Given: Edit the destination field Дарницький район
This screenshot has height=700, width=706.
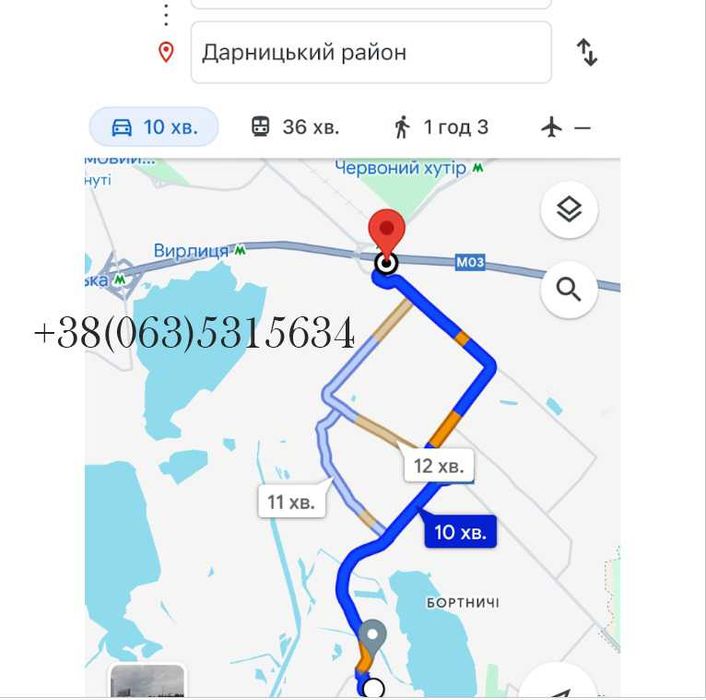Looking at the screenshot, I should pyautogui.click(x=370, y=52).
